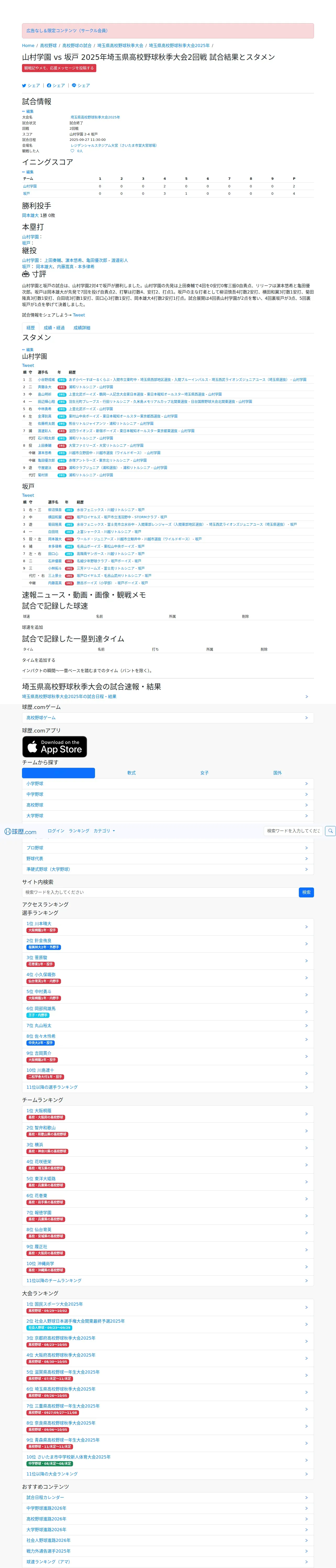Open 1位 川本晴大 in player ranking
The width and height of the screenshot is (336, 1568).
pyautogui.click(x=168, y=927)
